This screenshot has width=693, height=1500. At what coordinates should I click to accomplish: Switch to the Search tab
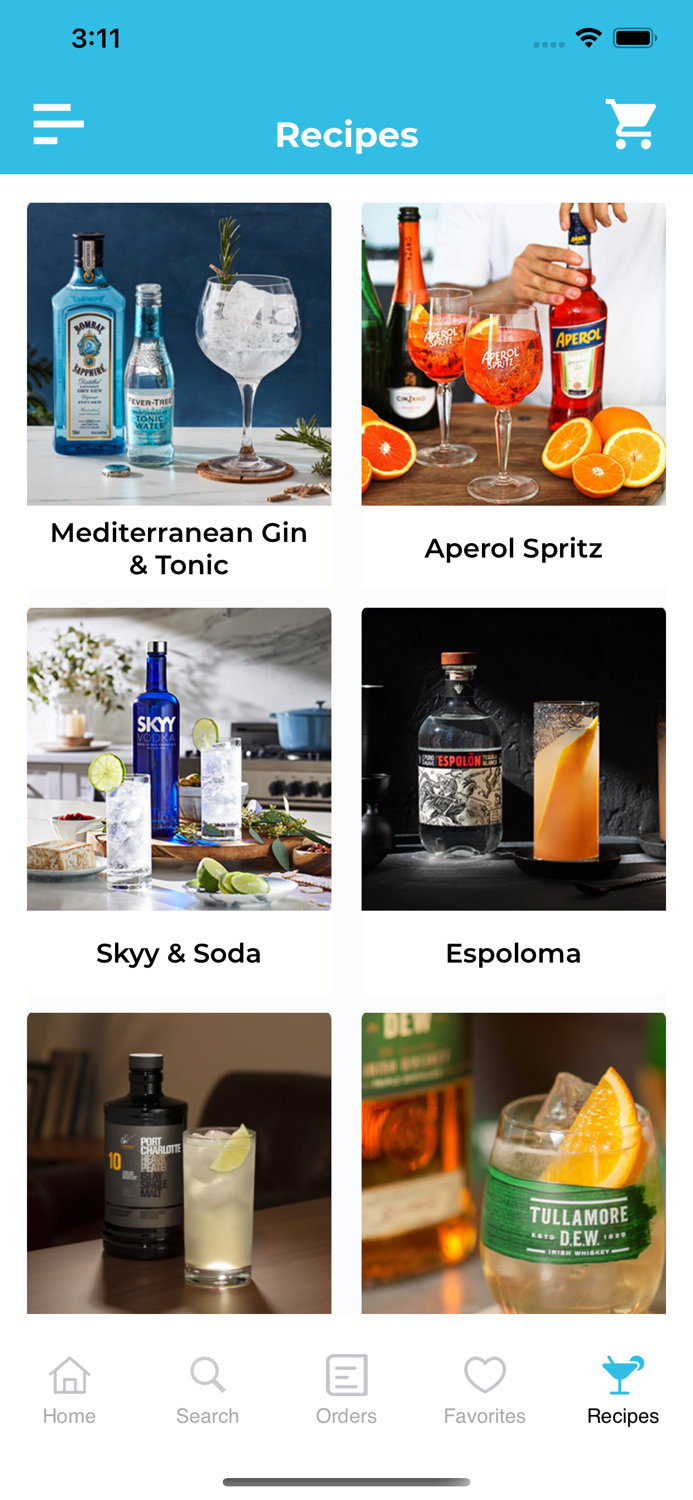coord(207,1390)
